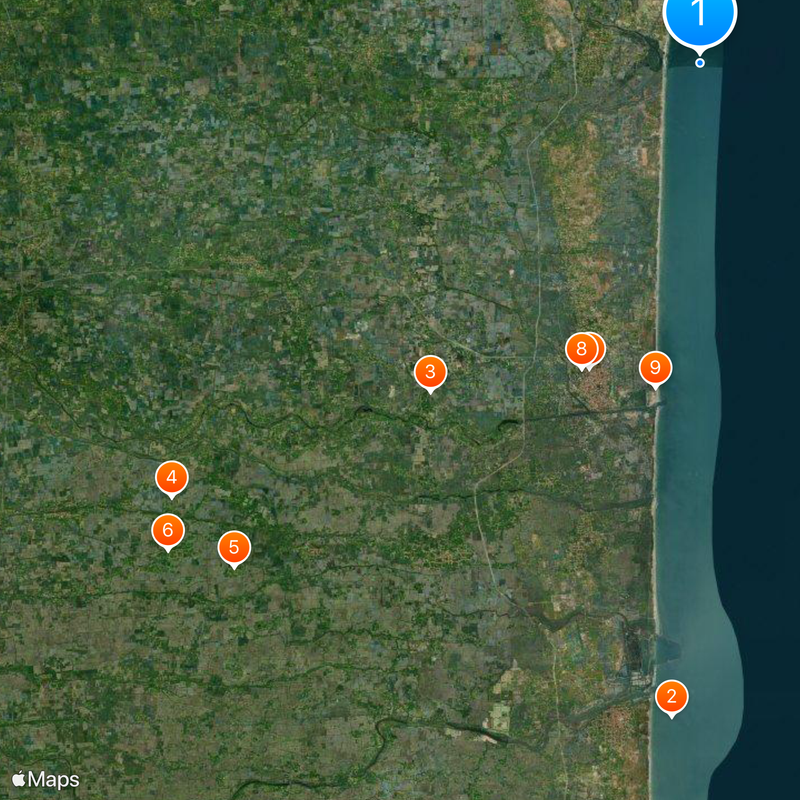Open location pin number 6

168,530
